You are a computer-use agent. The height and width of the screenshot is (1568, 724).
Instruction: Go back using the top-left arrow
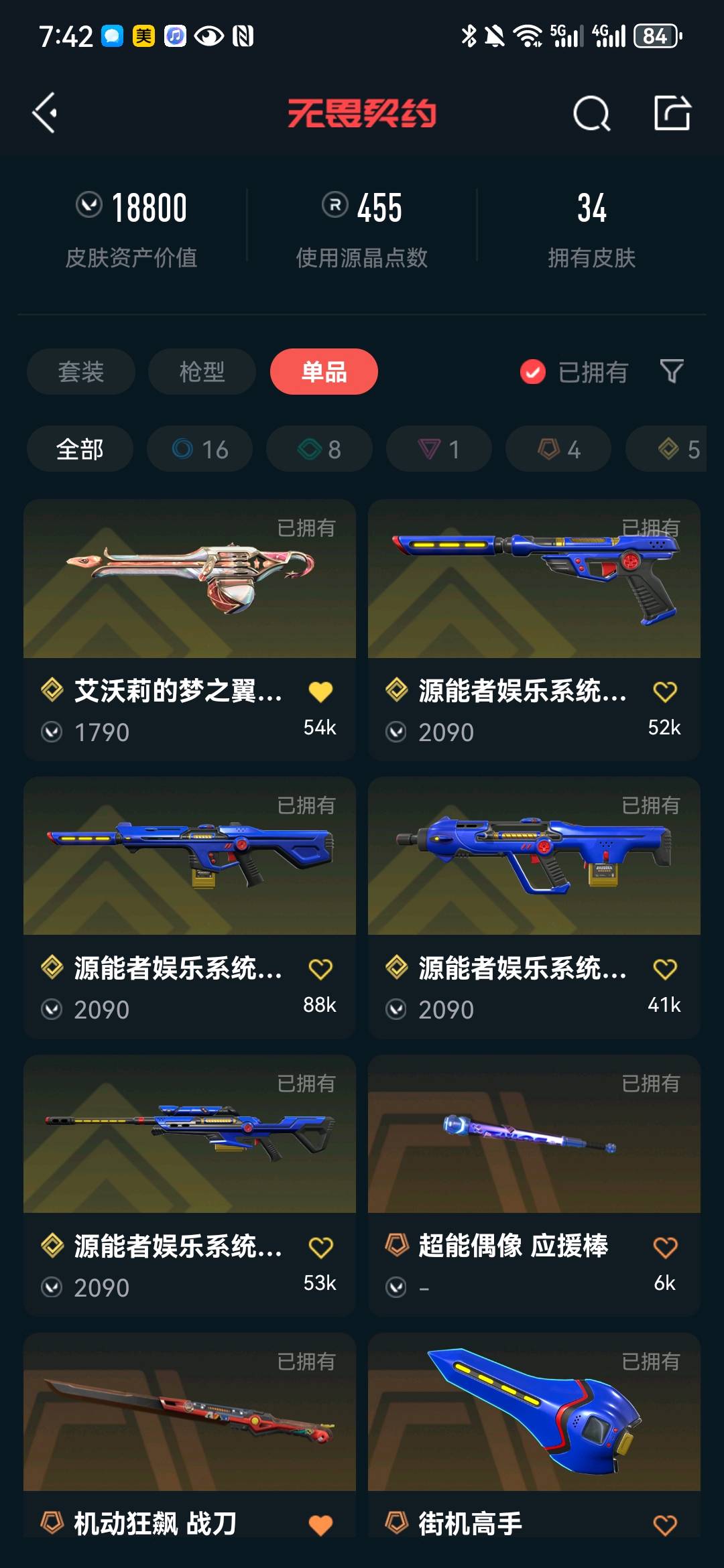pos(44,113)
